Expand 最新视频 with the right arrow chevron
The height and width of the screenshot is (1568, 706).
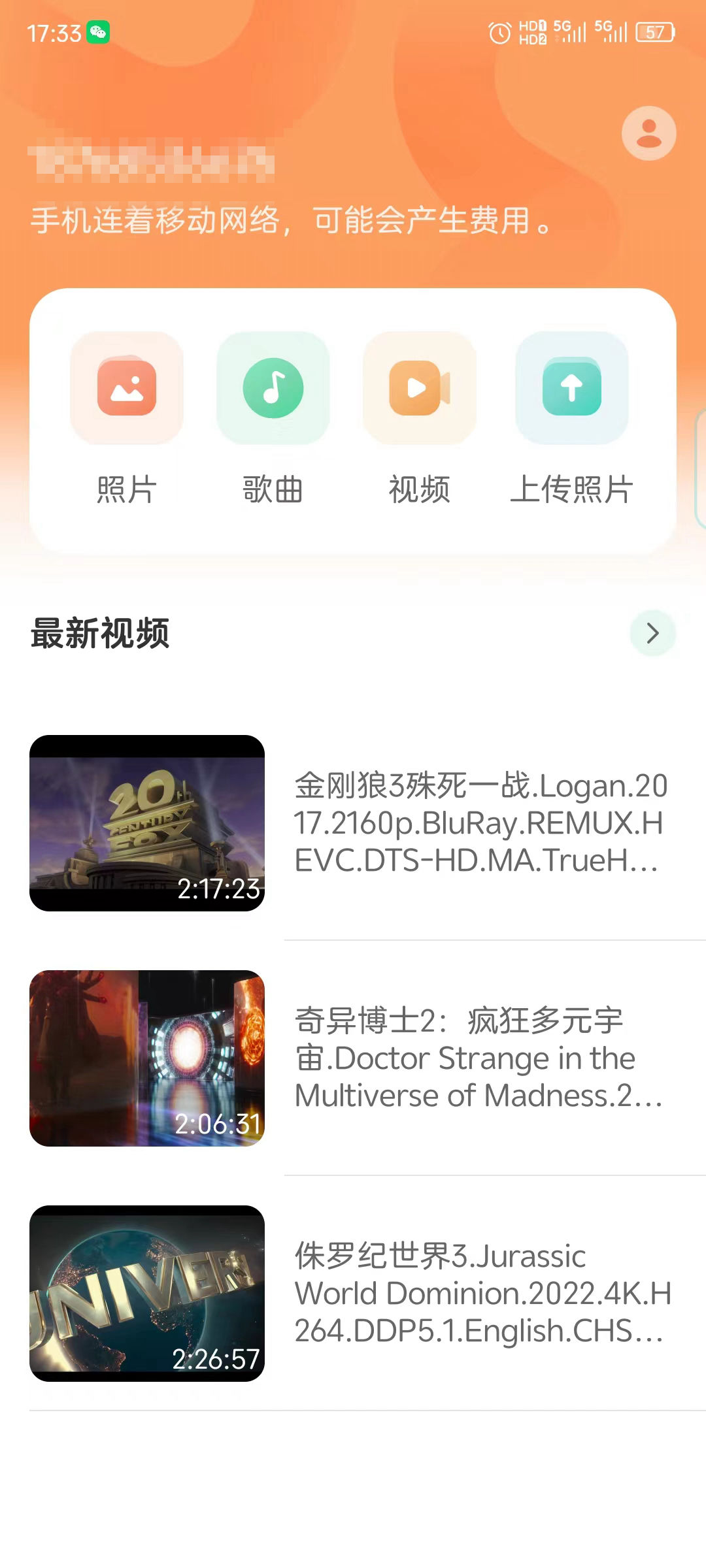652,632
